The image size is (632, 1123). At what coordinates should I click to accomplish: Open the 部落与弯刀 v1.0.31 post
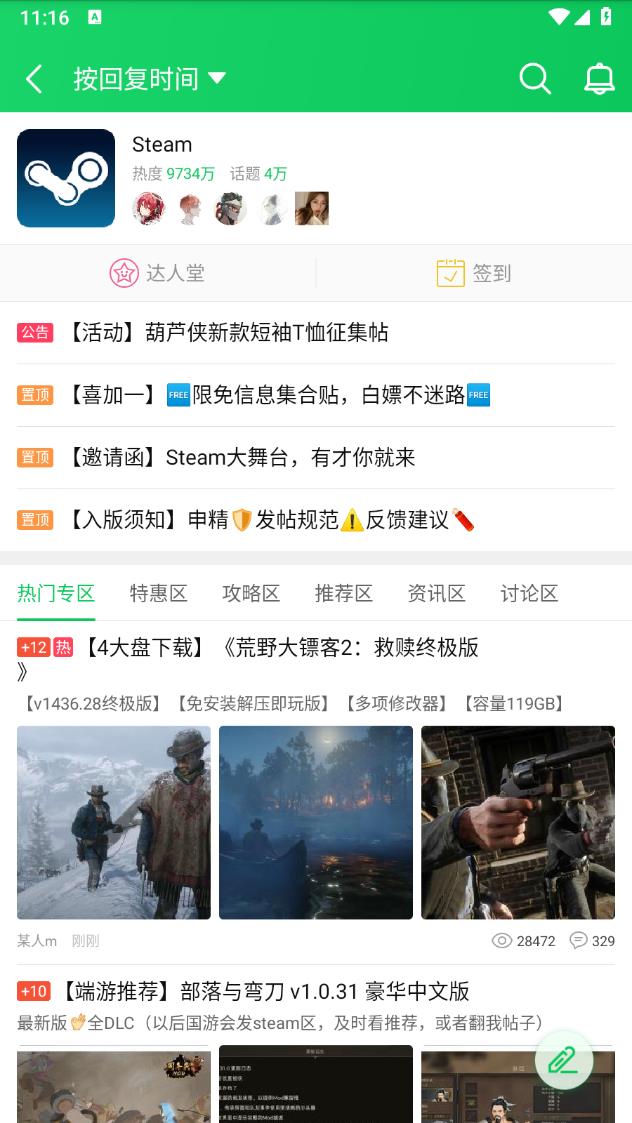(x=264, y=991)
